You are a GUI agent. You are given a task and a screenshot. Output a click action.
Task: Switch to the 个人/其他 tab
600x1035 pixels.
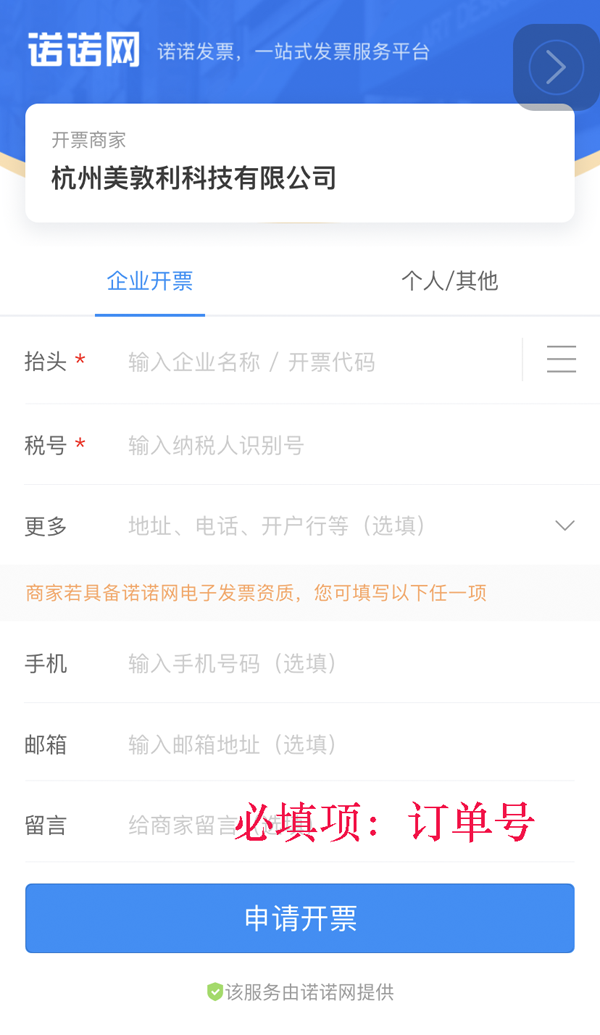pos(449,281)
